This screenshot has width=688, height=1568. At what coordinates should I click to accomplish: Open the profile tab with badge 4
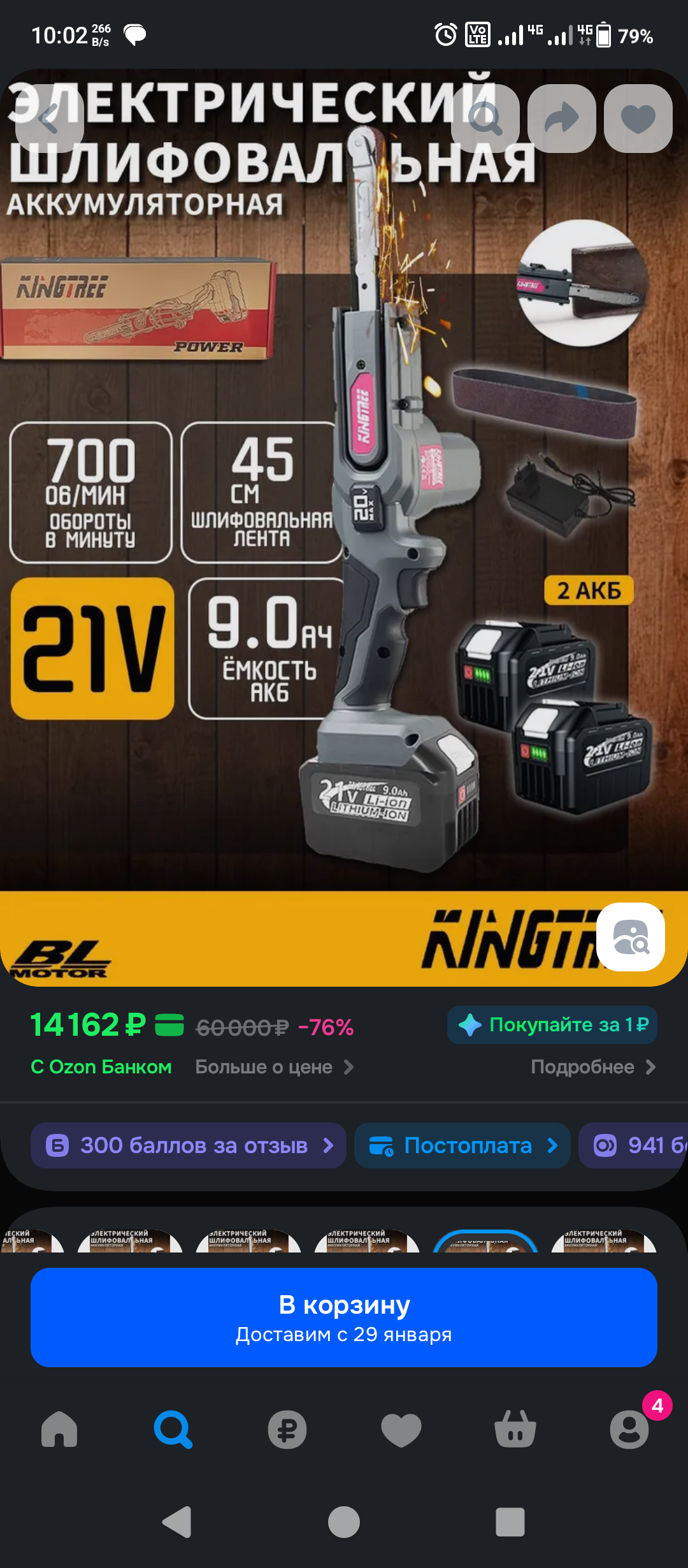(629, 1429)
